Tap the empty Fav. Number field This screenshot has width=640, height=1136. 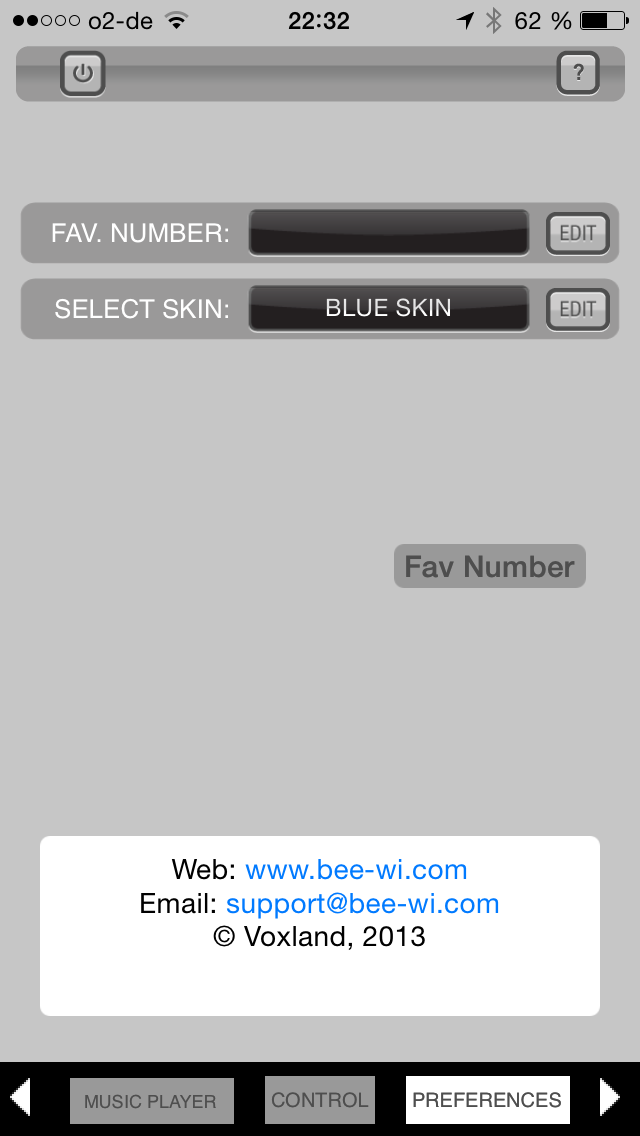pyautogui.click(x=388, y=233)
